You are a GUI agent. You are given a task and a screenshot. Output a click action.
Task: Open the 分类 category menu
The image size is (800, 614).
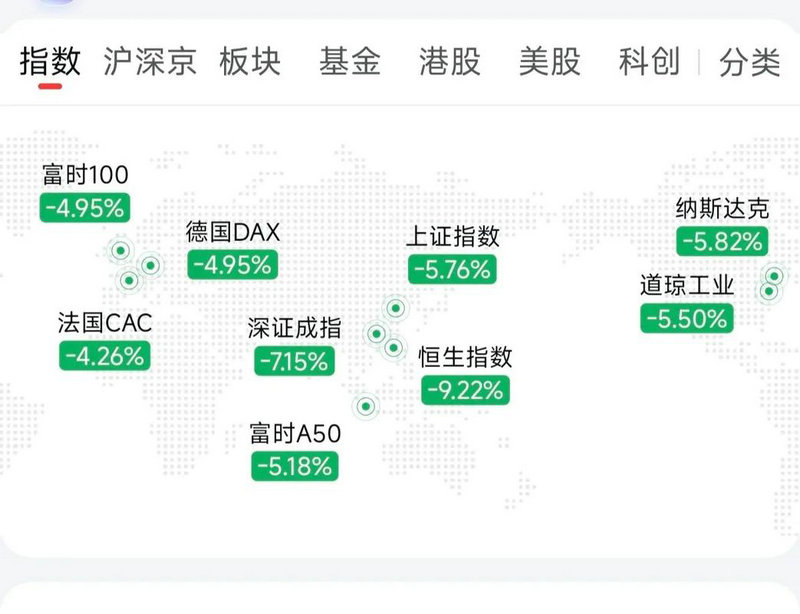pyautogui.click(x=750, y=62)
